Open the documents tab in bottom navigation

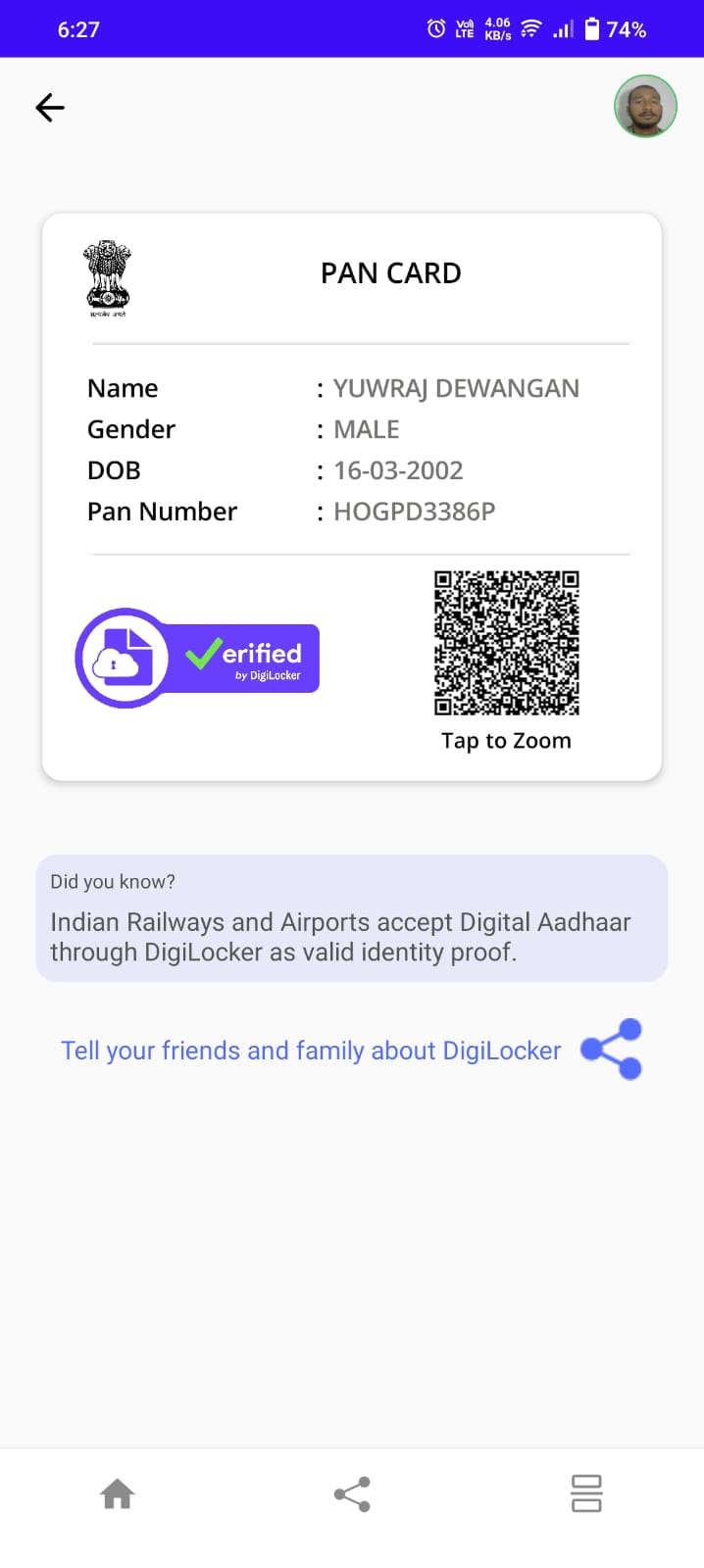(x=586, y=1494)
